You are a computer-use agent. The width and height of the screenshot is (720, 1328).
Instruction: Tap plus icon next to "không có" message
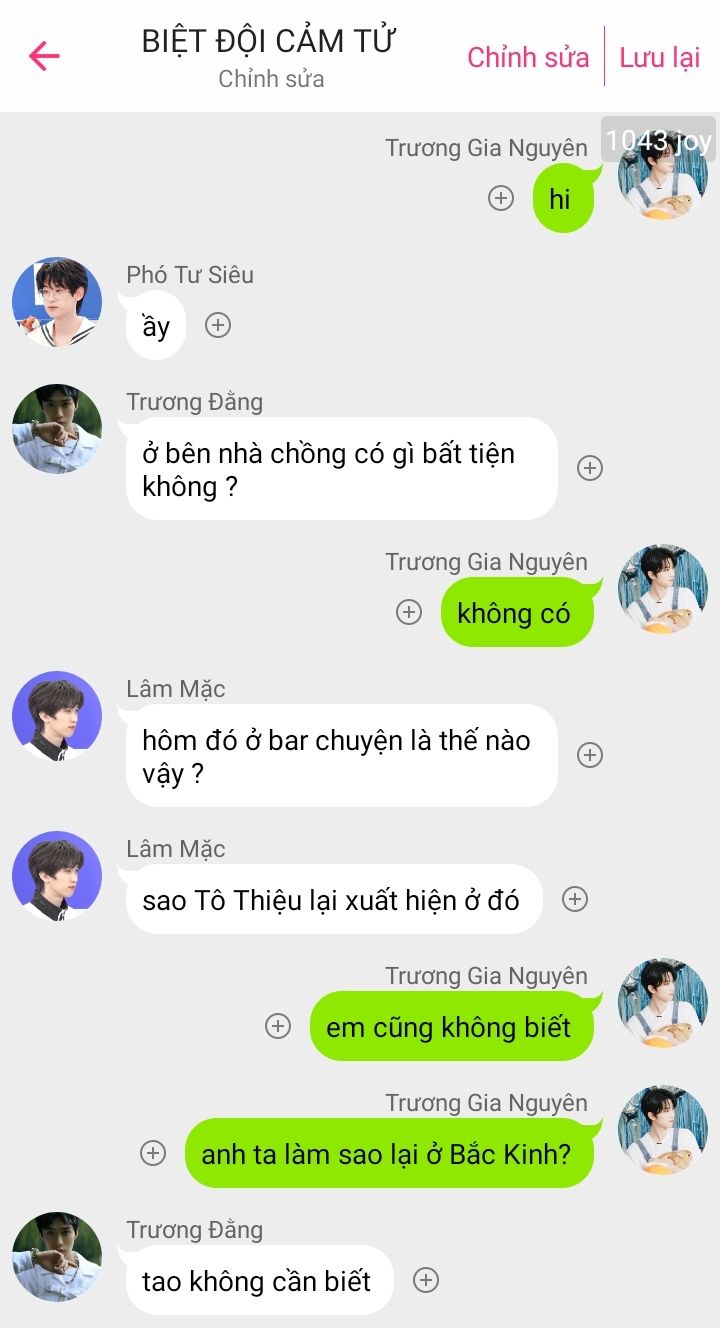tap(409, 612)
